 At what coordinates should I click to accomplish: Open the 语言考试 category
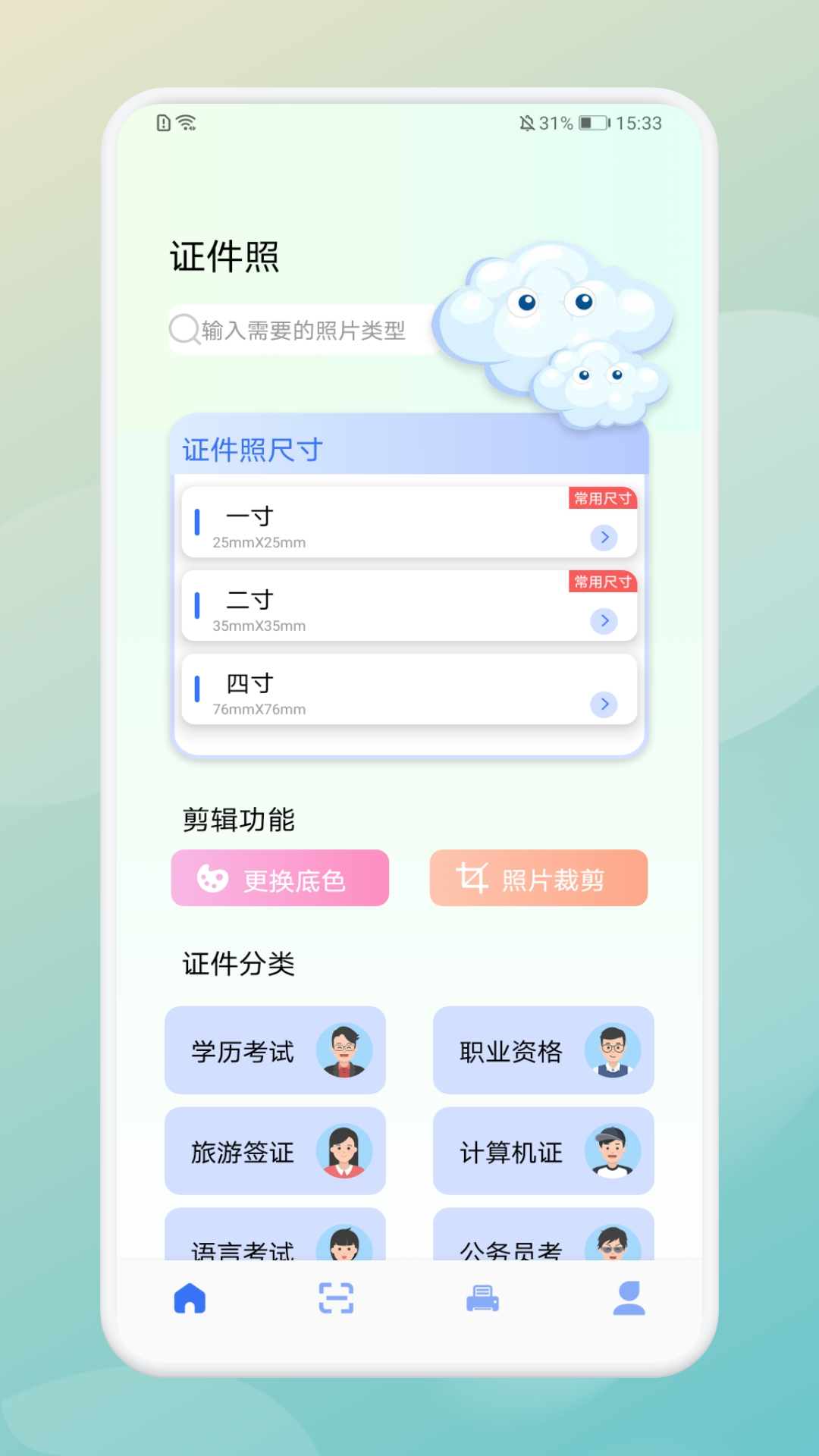[275, 1235]
